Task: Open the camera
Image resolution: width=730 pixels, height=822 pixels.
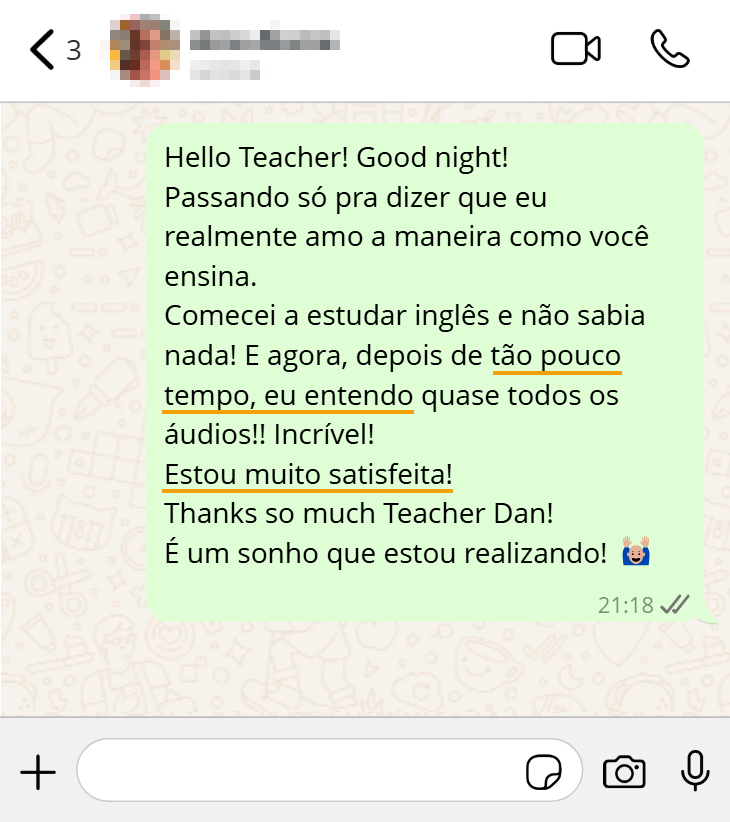Action: click(624, 772)
